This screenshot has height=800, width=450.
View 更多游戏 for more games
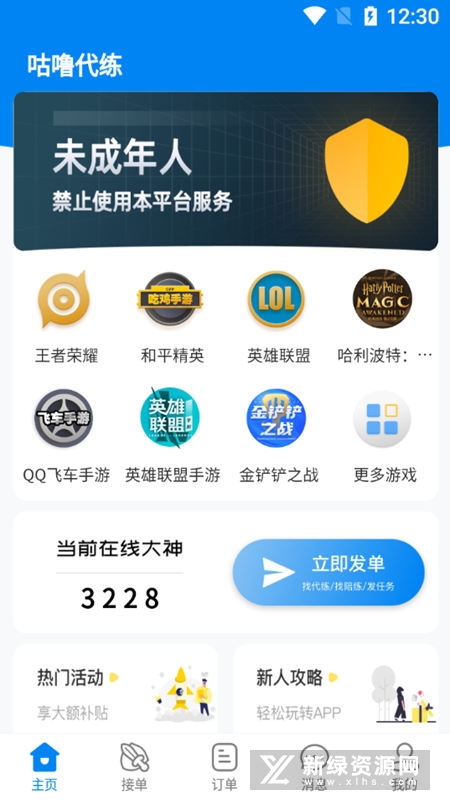click(384, 436)
